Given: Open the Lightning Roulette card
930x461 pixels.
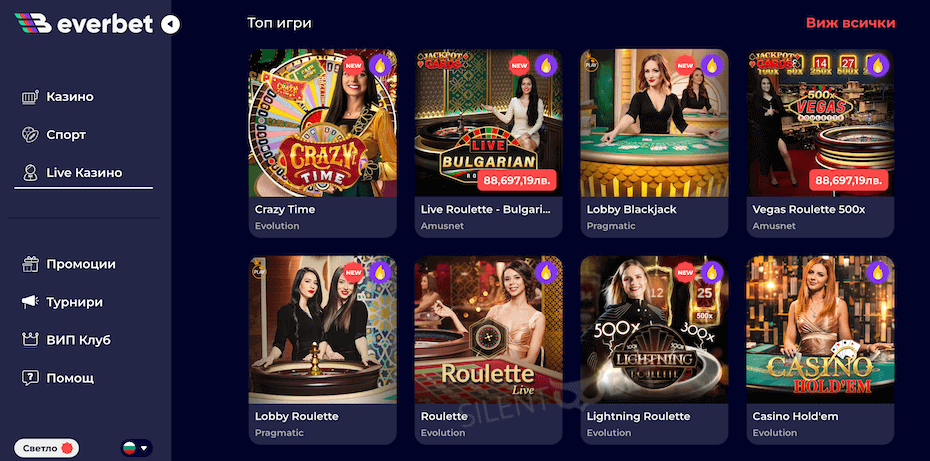Looking at the screenshot, I should [x=654, y=330].
